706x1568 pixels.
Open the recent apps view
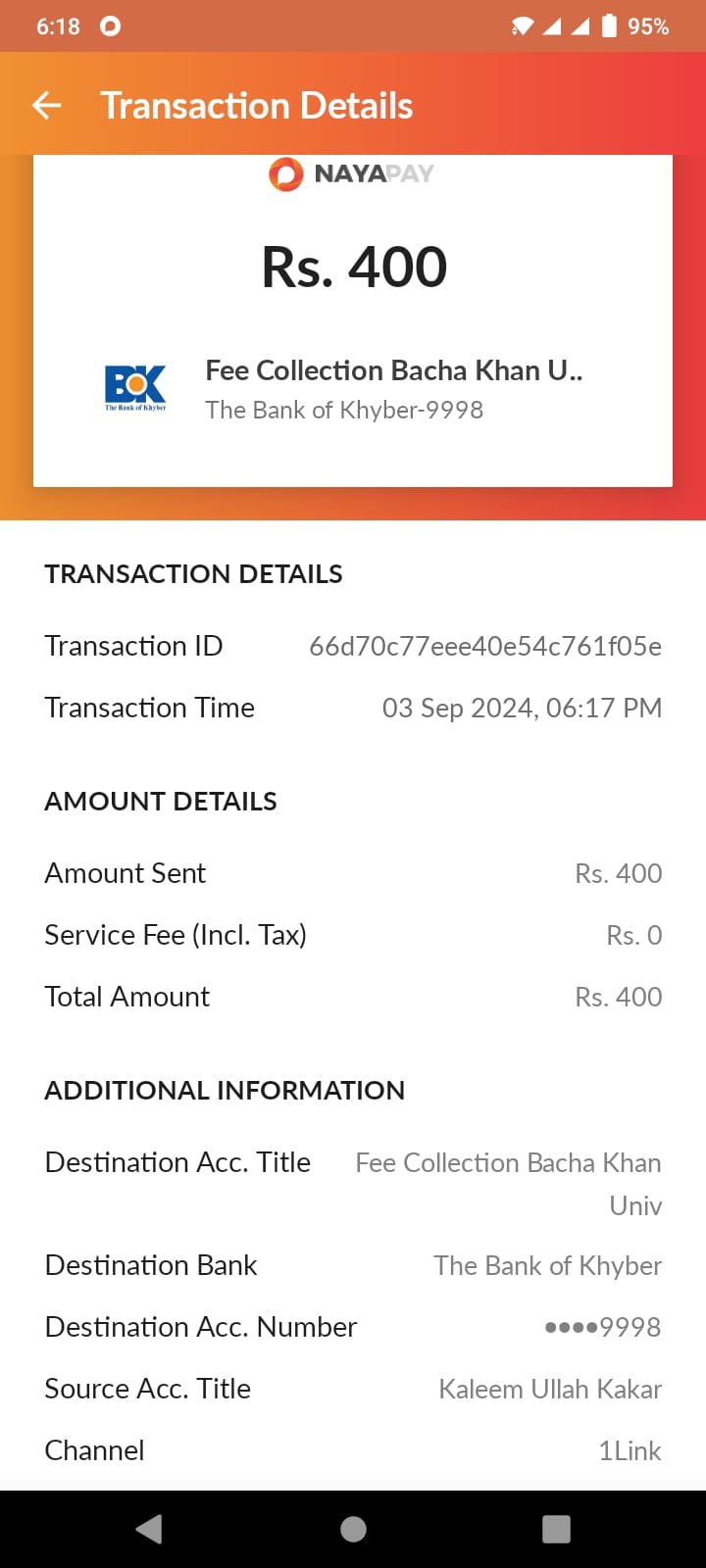pos(556,1529)
